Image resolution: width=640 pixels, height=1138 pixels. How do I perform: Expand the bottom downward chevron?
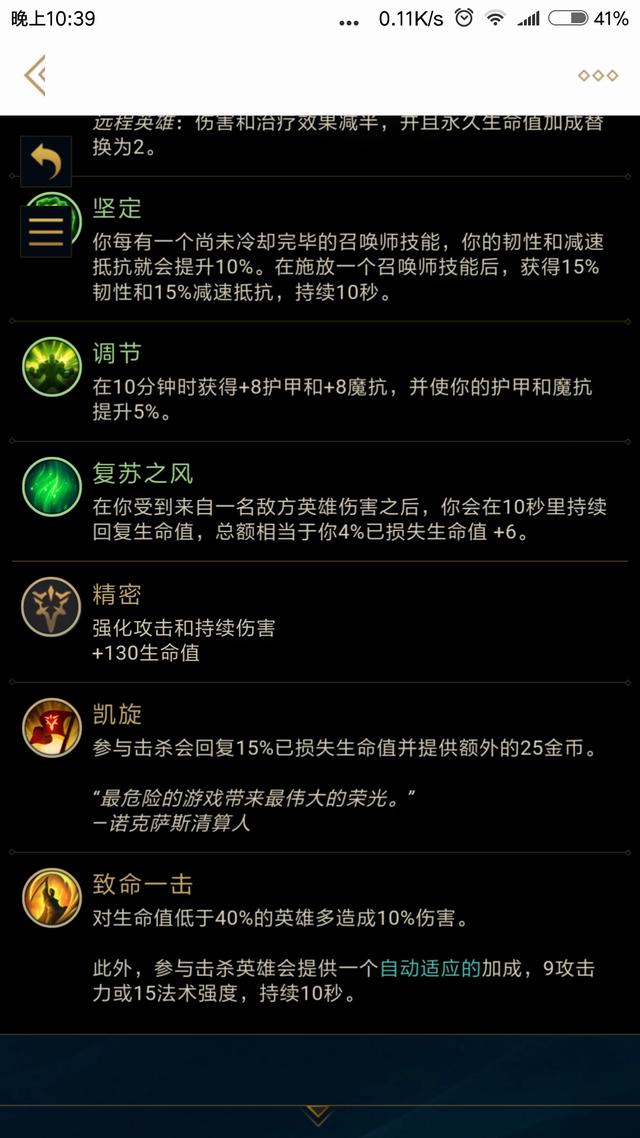point(317,1116)
